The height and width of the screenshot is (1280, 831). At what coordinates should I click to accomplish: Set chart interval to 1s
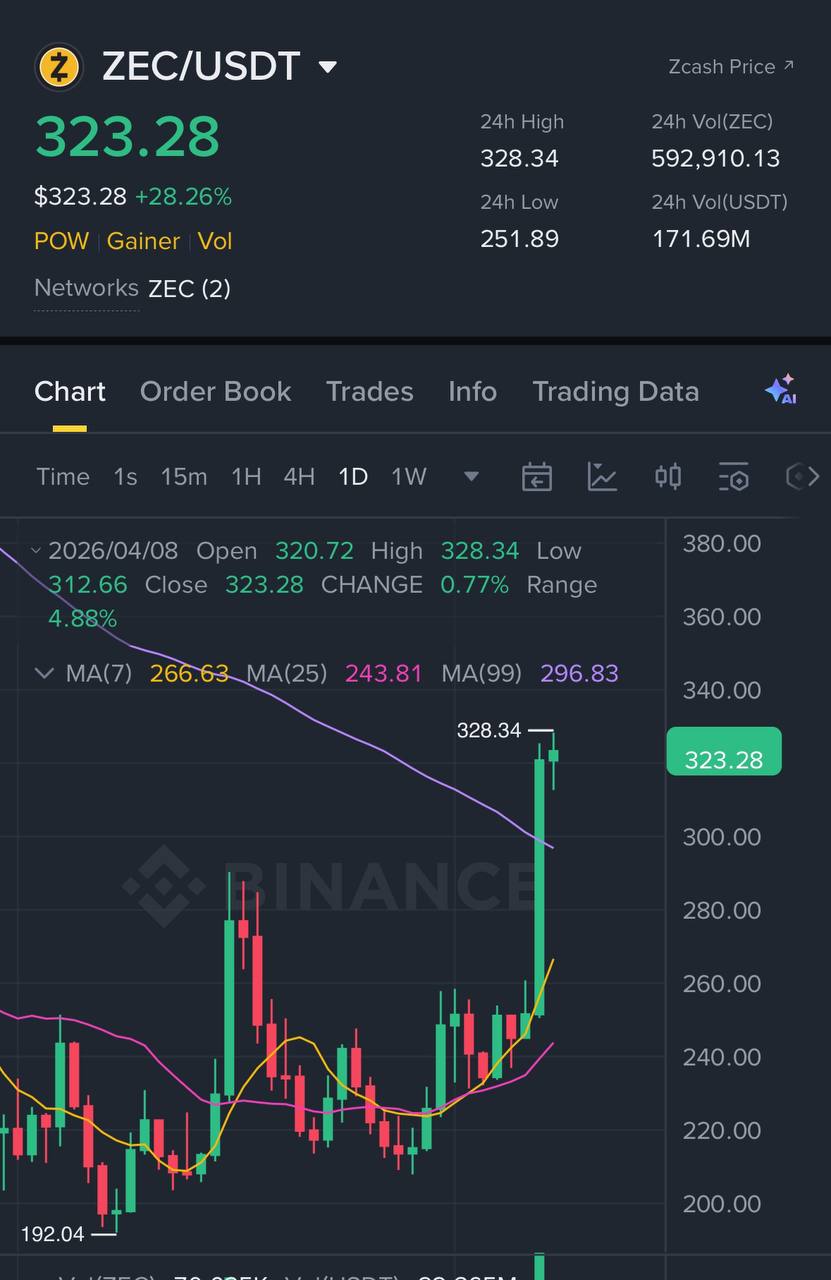(125, 477)
